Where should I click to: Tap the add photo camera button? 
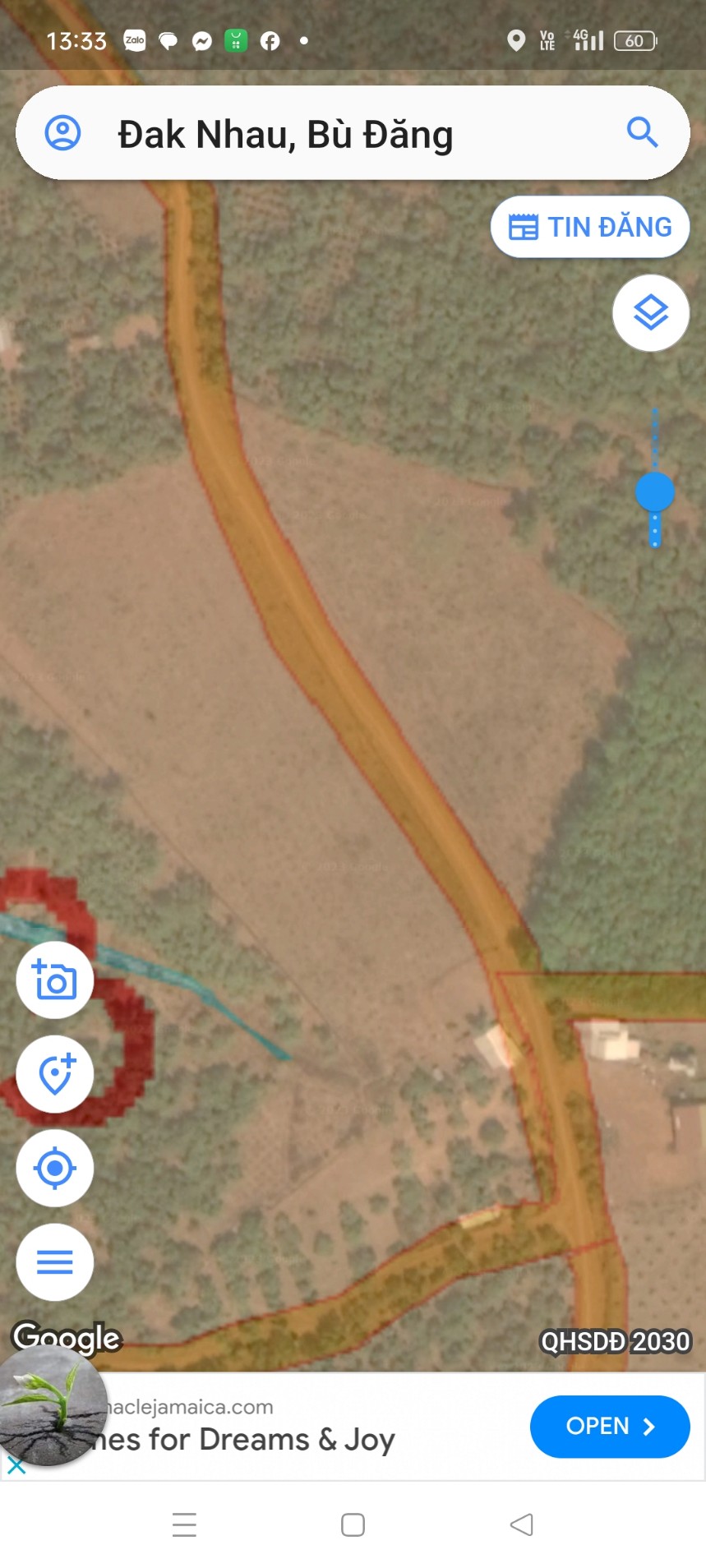click(x=55, y=980)
